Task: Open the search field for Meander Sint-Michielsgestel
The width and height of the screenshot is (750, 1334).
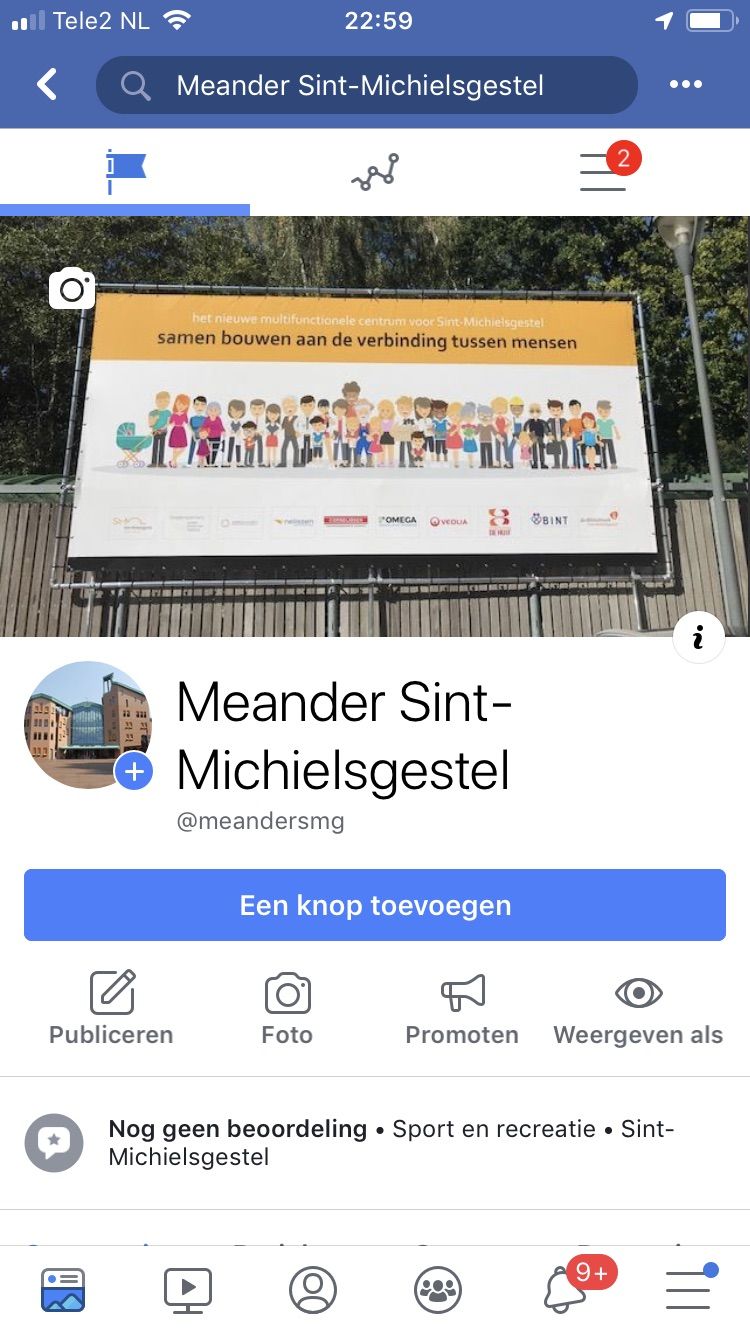Action: tap(366, 85)
